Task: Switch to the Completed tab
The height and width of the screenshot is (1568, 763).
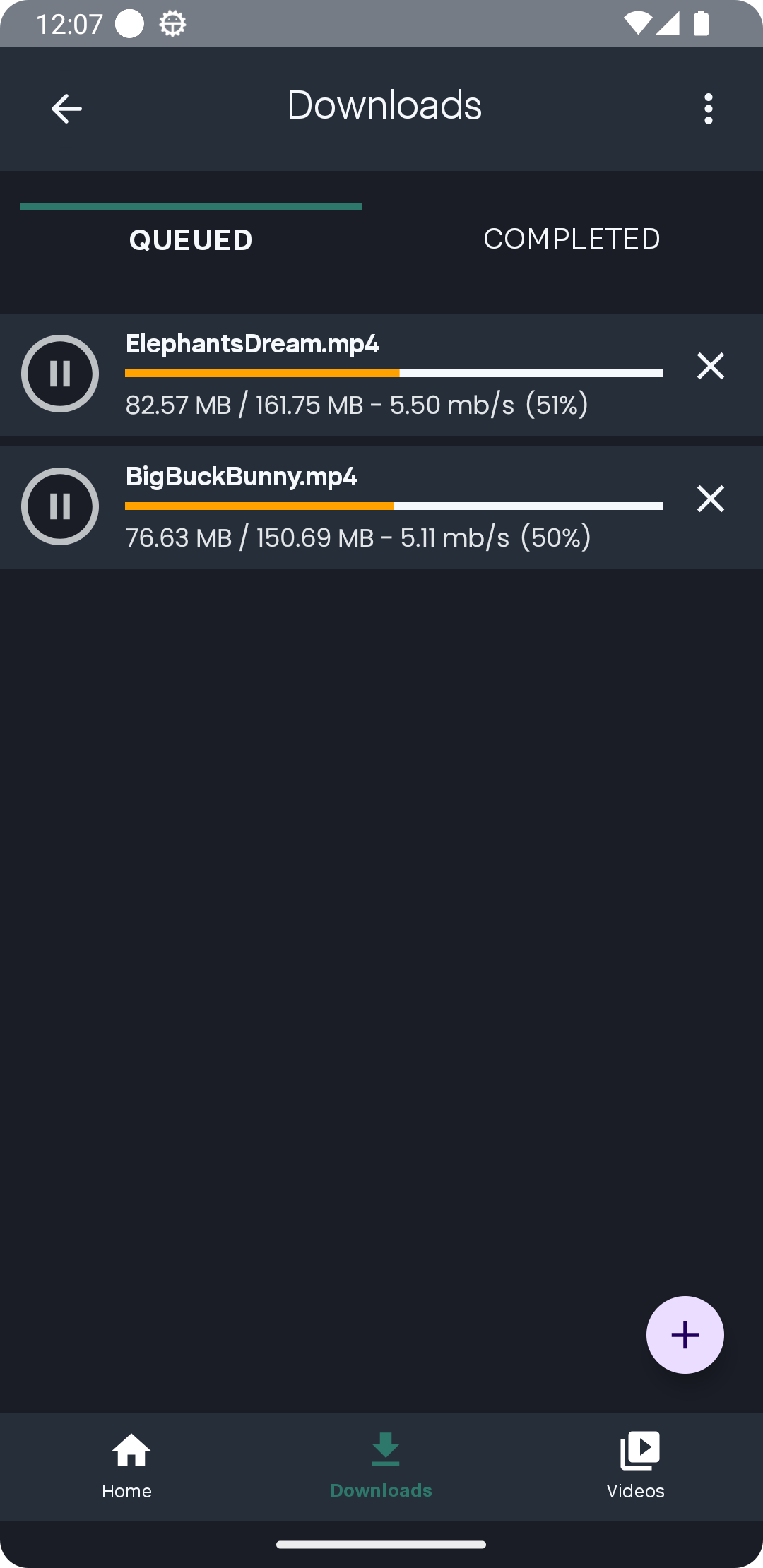Action: [x=572, y=239]
